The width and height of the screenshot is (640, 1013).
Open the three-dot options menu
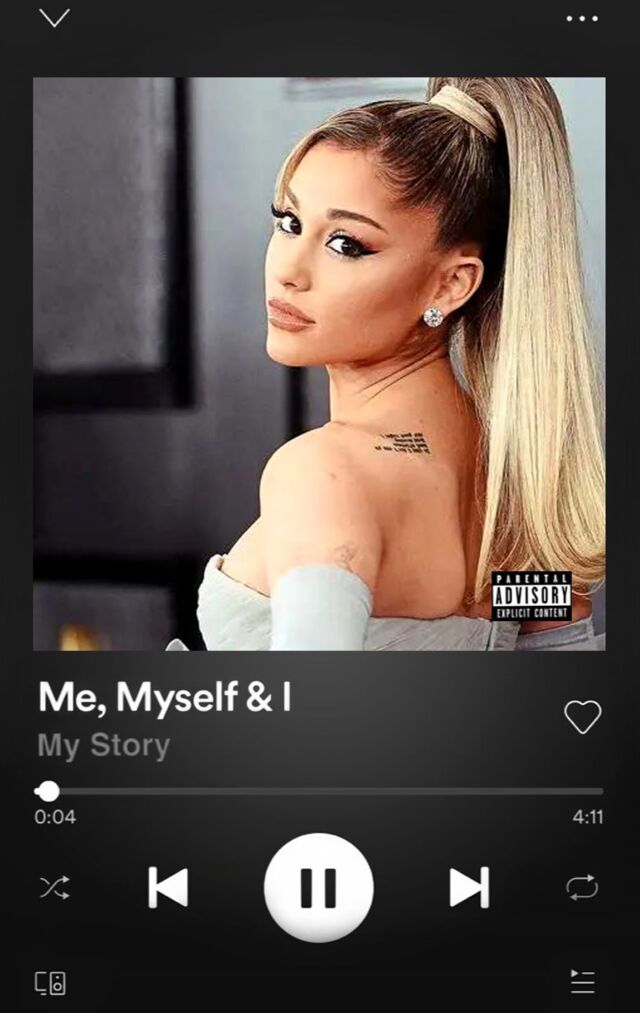582,18
